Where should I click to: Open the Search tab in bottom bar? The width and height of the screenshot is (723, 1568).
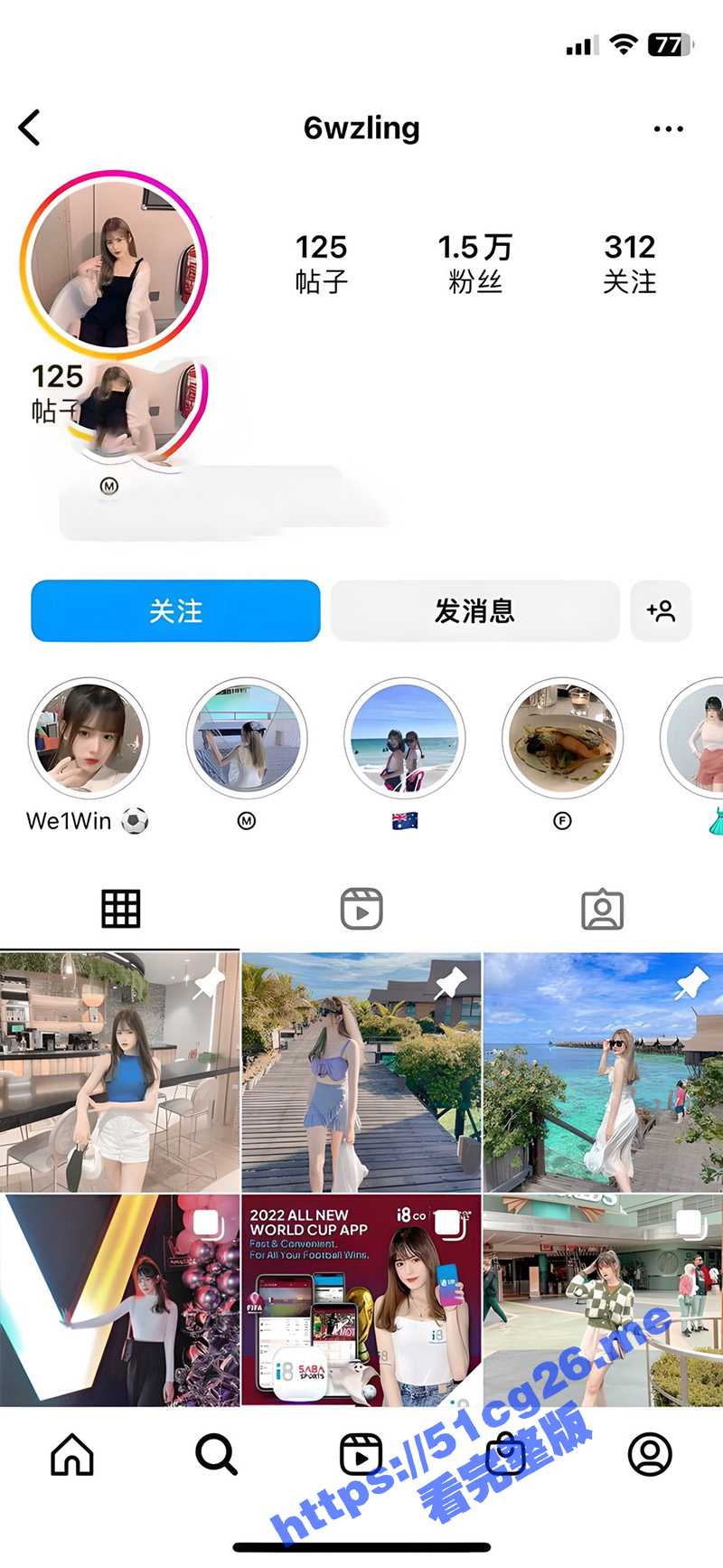[x=216, y=1456]
